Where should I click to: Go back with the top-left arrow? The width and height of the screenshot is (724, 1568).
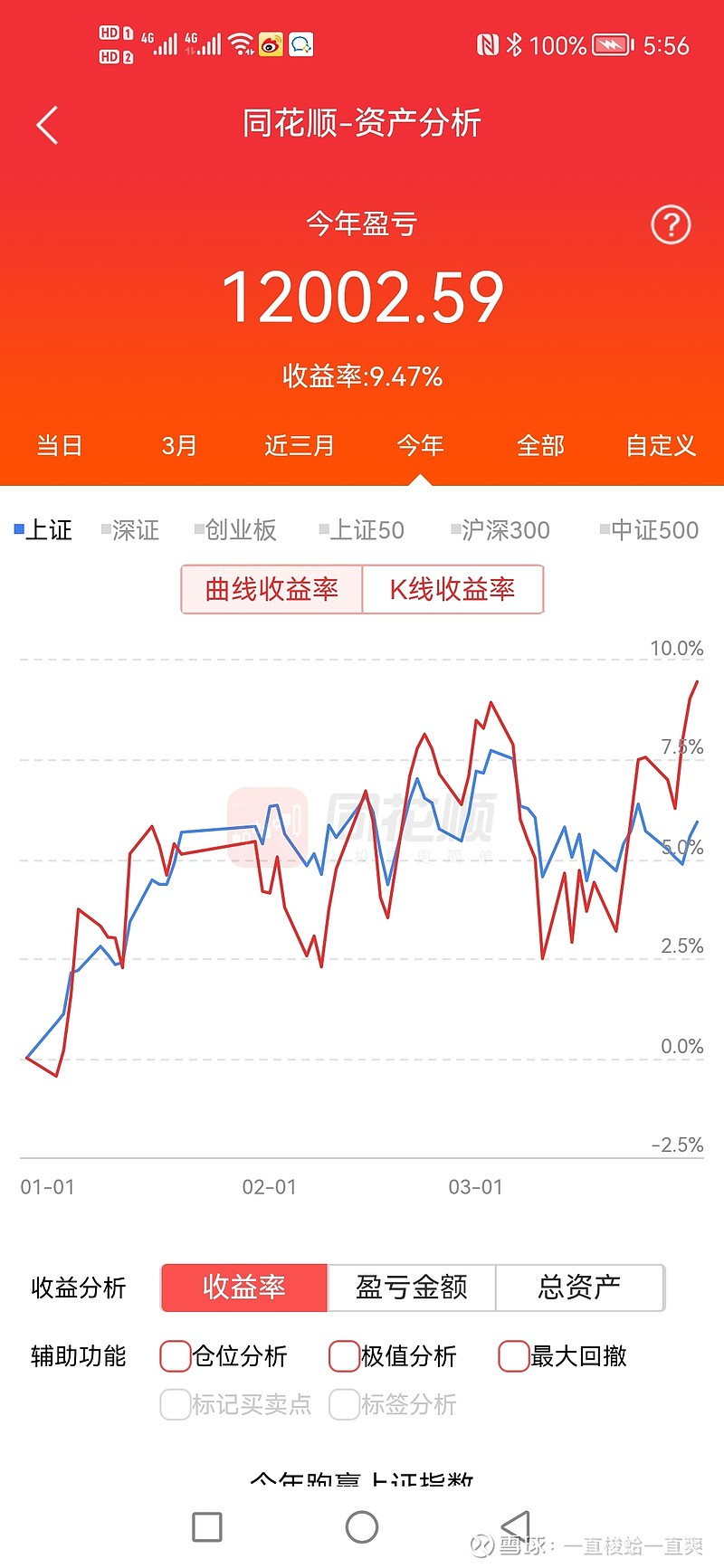[47, 125]
